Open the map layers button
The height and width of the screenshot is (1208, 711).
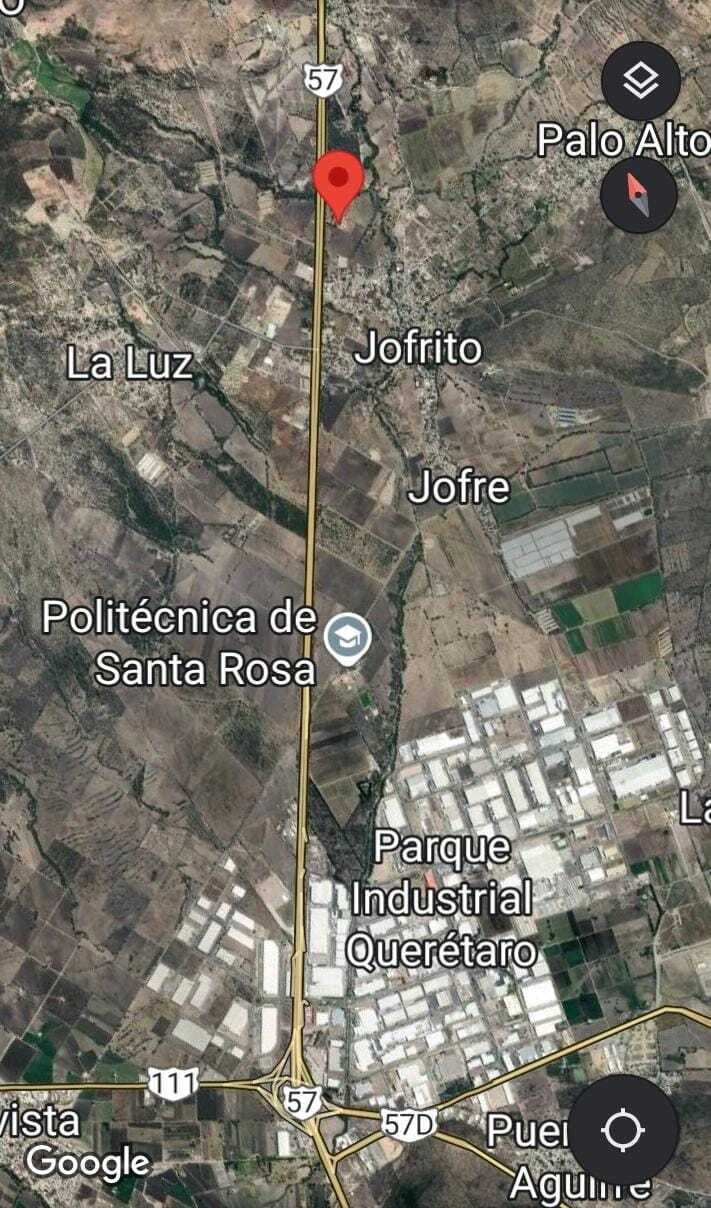[640, 81]
